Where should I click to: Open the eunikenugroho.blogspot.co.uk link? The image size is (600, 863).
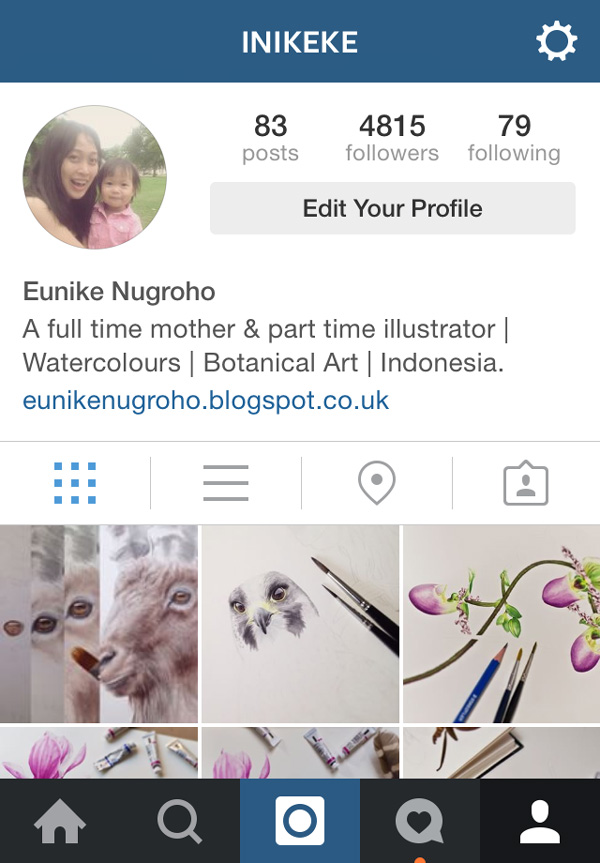(x=205, y=401)
